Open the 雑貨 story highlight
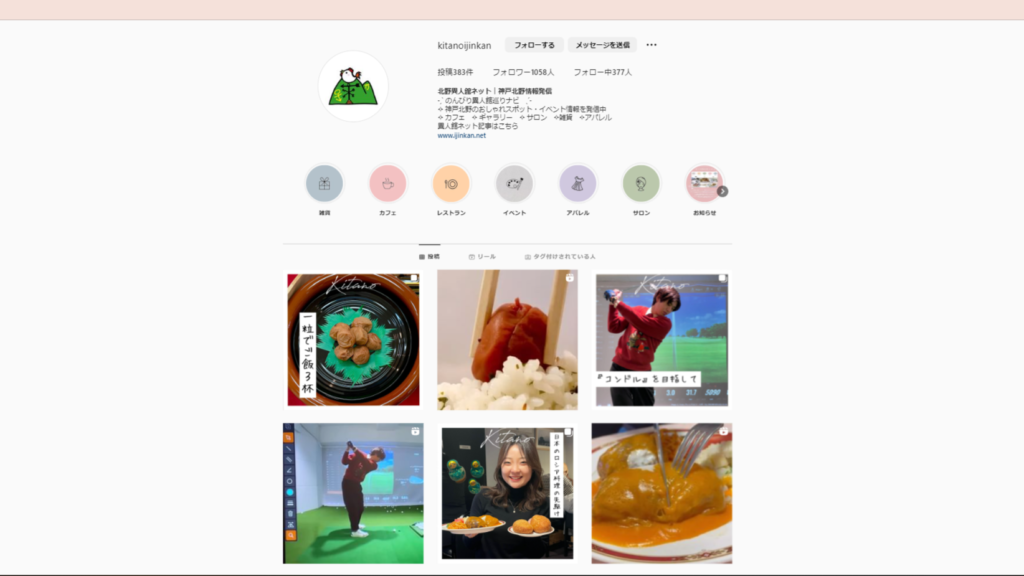 click(324, 184)
